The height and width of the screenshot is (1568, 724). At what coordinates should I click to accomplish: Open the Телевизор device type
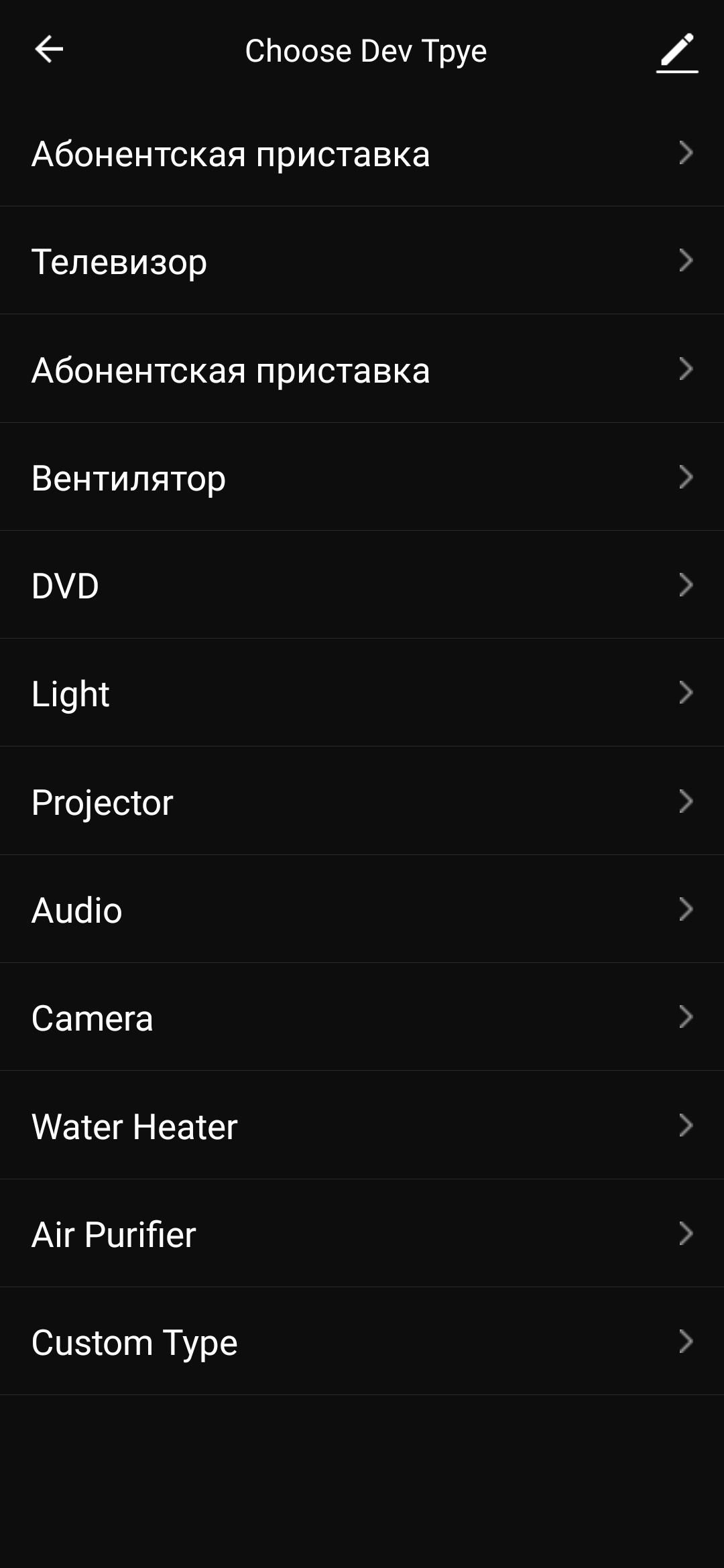[x=362, y=261]
